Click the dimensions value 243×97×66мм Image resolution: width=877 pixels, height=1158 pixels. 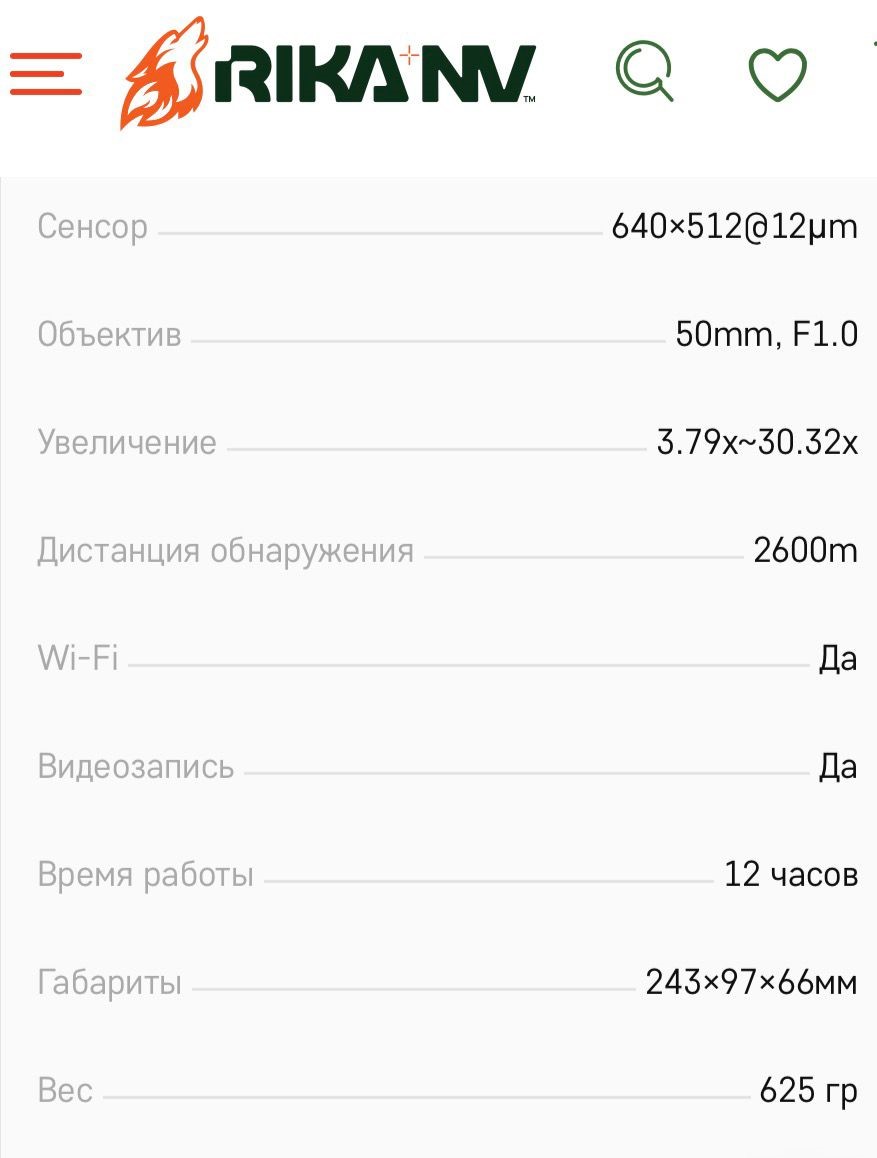tap(751, 981)
